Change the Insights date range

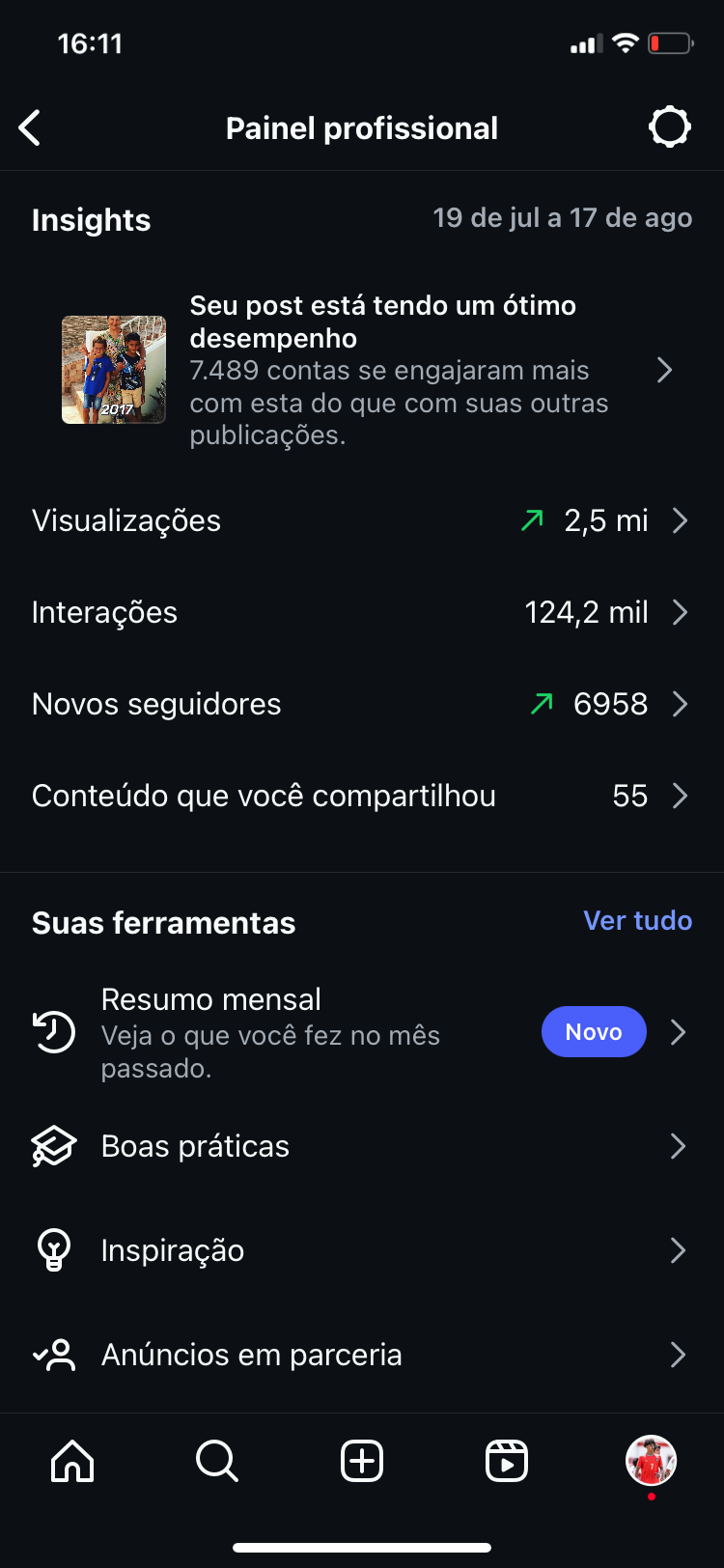562,218
